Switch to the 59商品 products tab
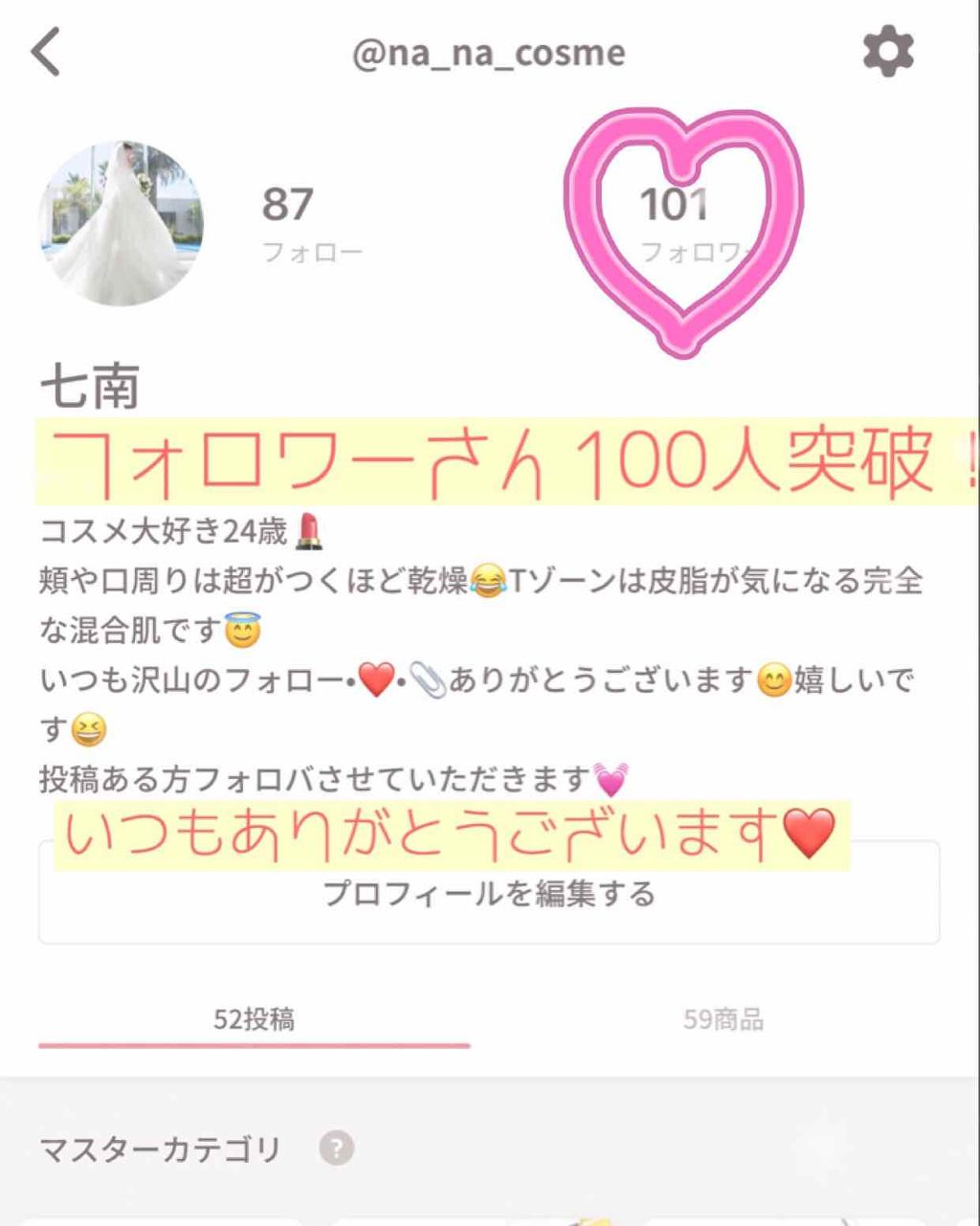Image resolution: width=980 pixels, height=1226 pixels. 724,1019
